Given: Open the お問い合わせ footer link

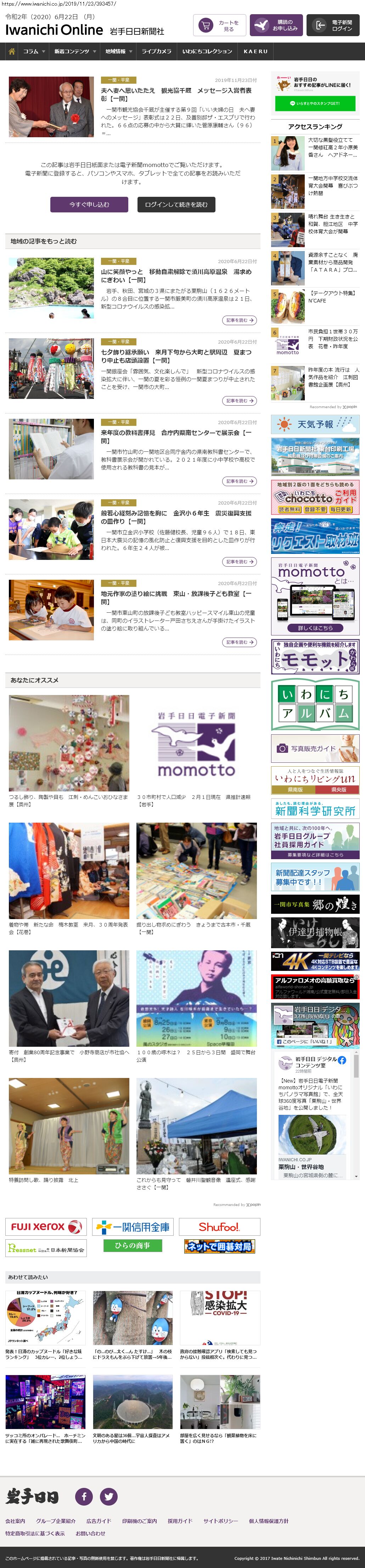Looking at the screenshot, I should 90,1533.
